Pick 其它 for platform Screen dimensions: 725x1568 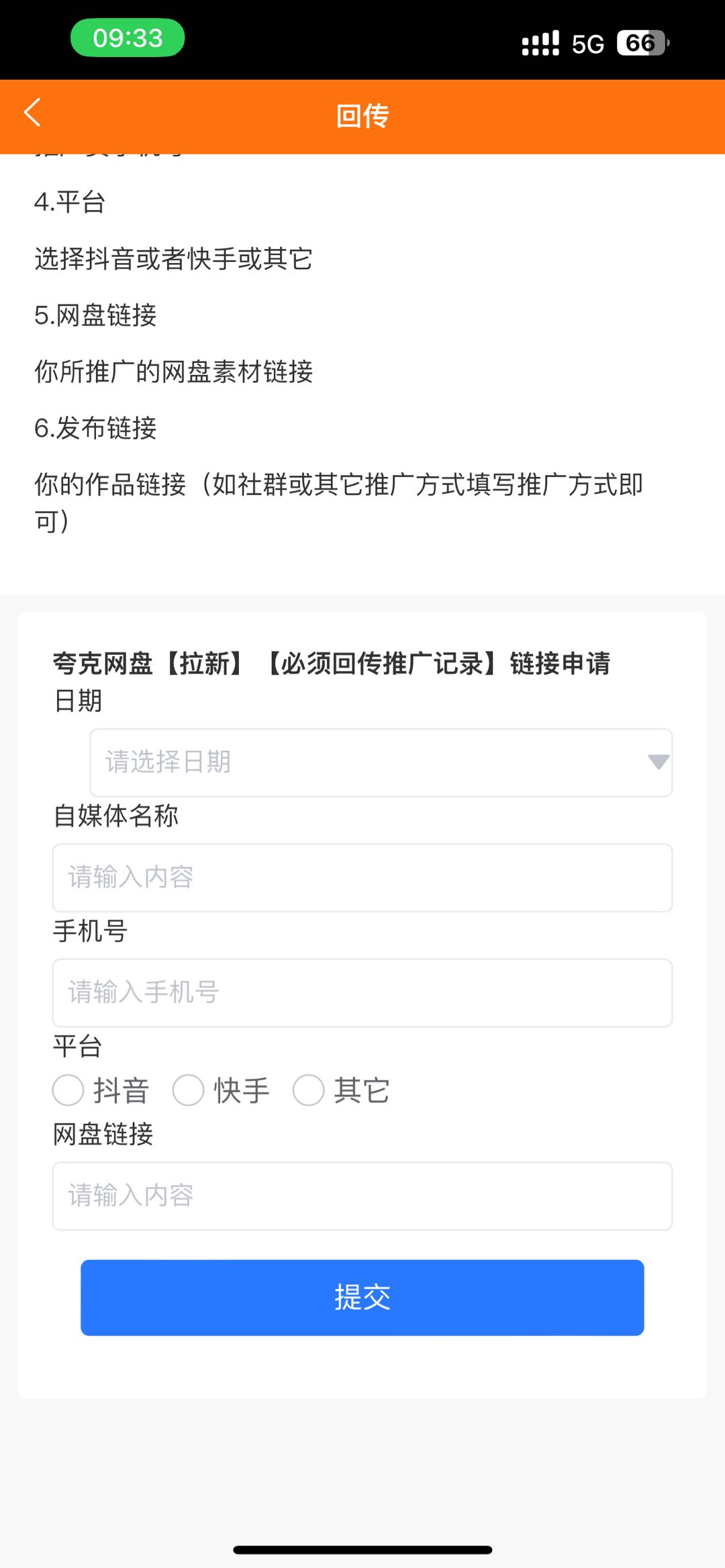[x=309, y=1090]
